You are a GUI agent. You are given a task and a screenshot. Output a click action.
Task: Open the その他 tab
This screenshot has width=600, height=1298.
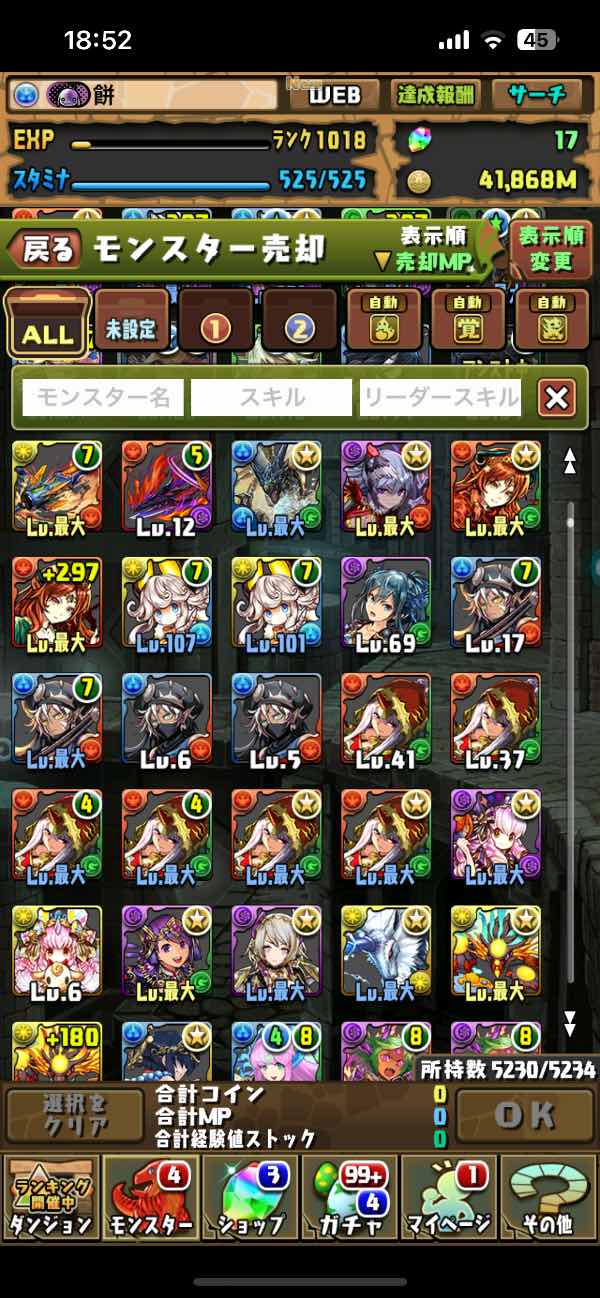click(550, 1197)
